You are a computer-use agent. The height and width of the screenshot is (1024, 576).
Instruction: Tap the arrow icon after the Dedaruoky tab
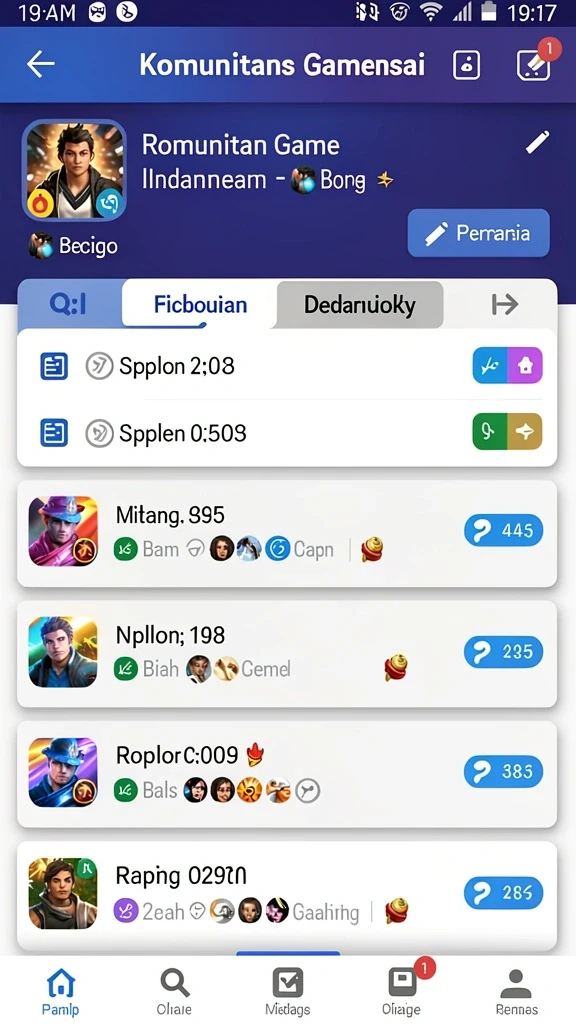tap(504, 304)
